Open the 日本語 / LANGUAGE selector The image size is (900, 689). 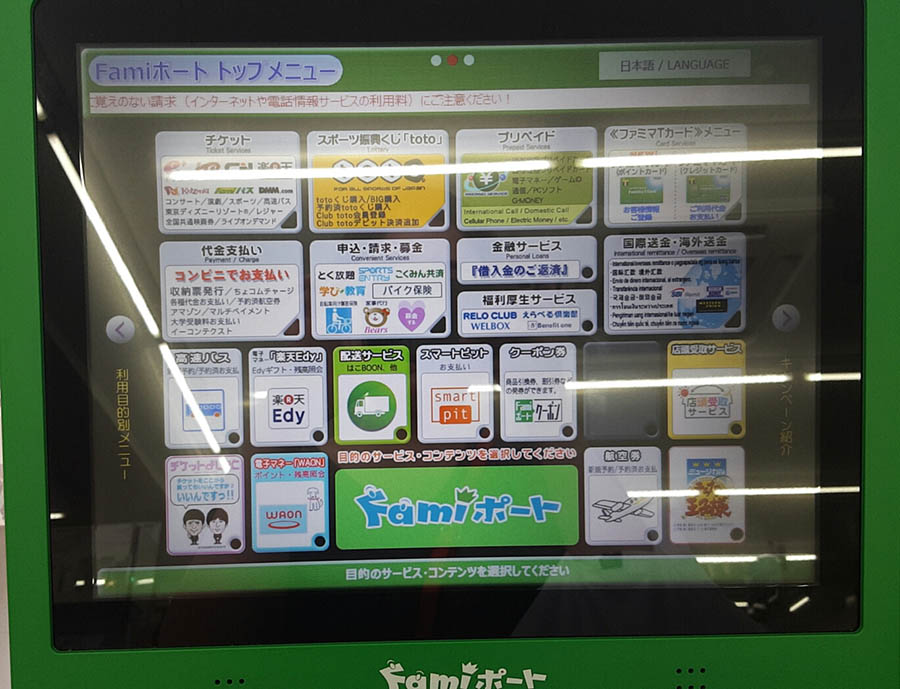click(674, 65)
